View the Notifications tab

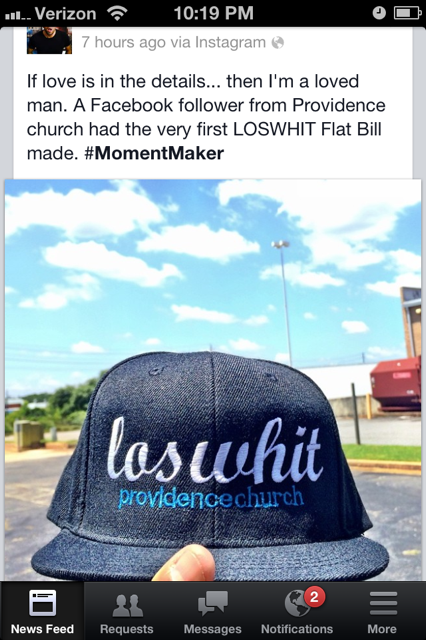tap(297, 611)
